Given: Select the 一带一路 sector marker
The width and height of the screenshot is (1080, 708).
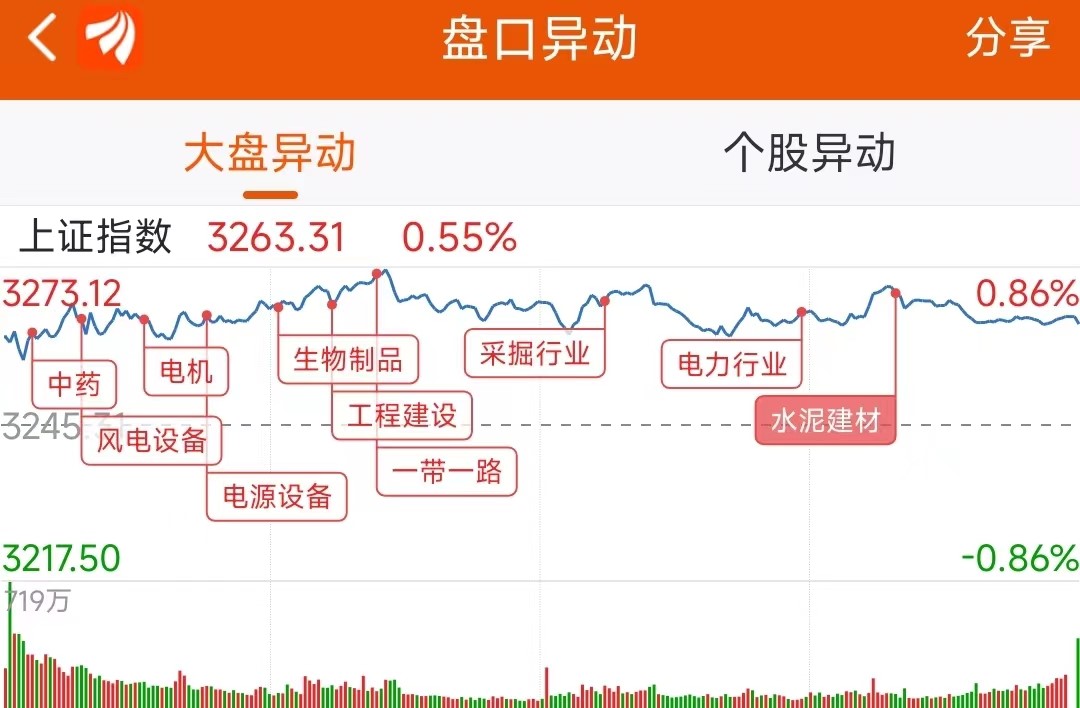Looking at the screenshot, I should coord(447,471).
